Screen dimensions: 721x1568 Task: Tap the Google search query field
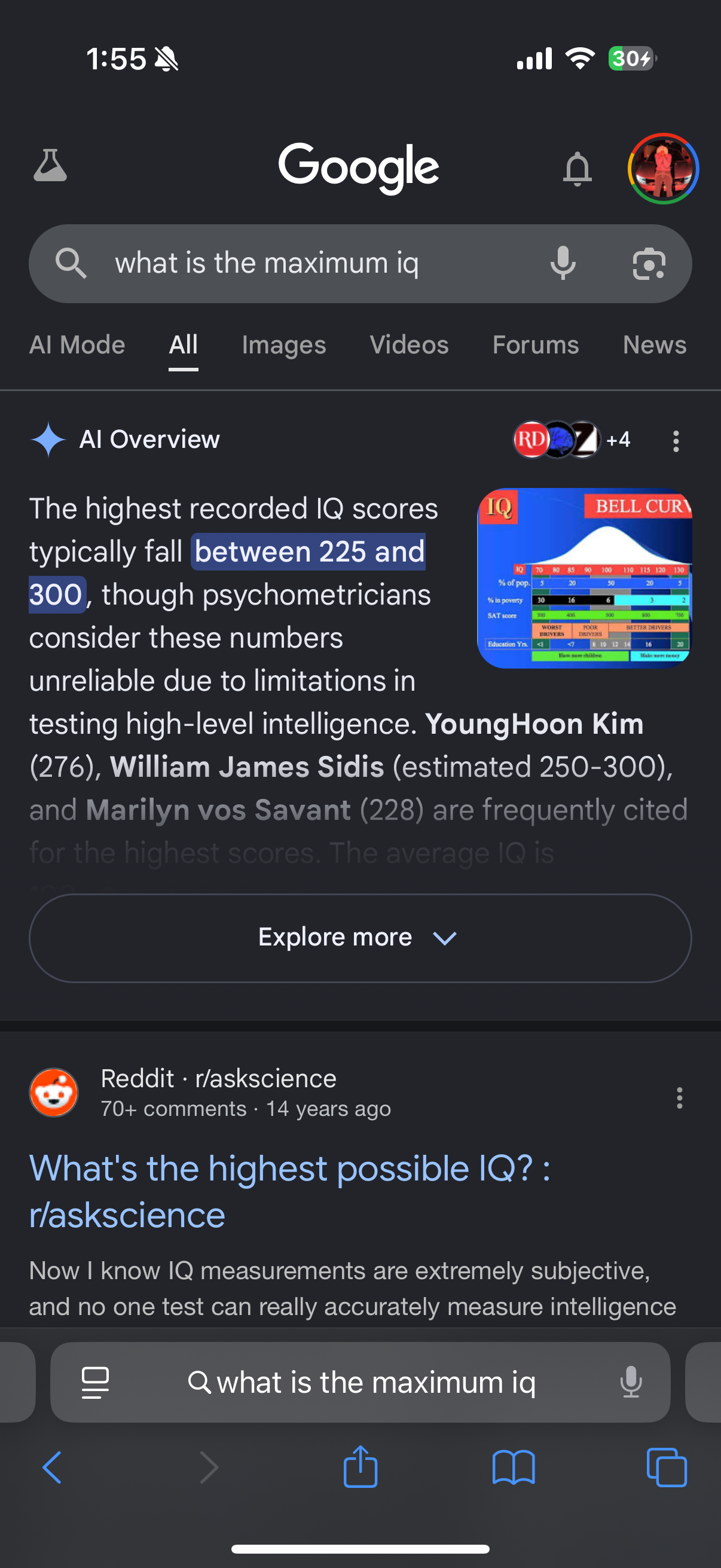click(304, 263)
